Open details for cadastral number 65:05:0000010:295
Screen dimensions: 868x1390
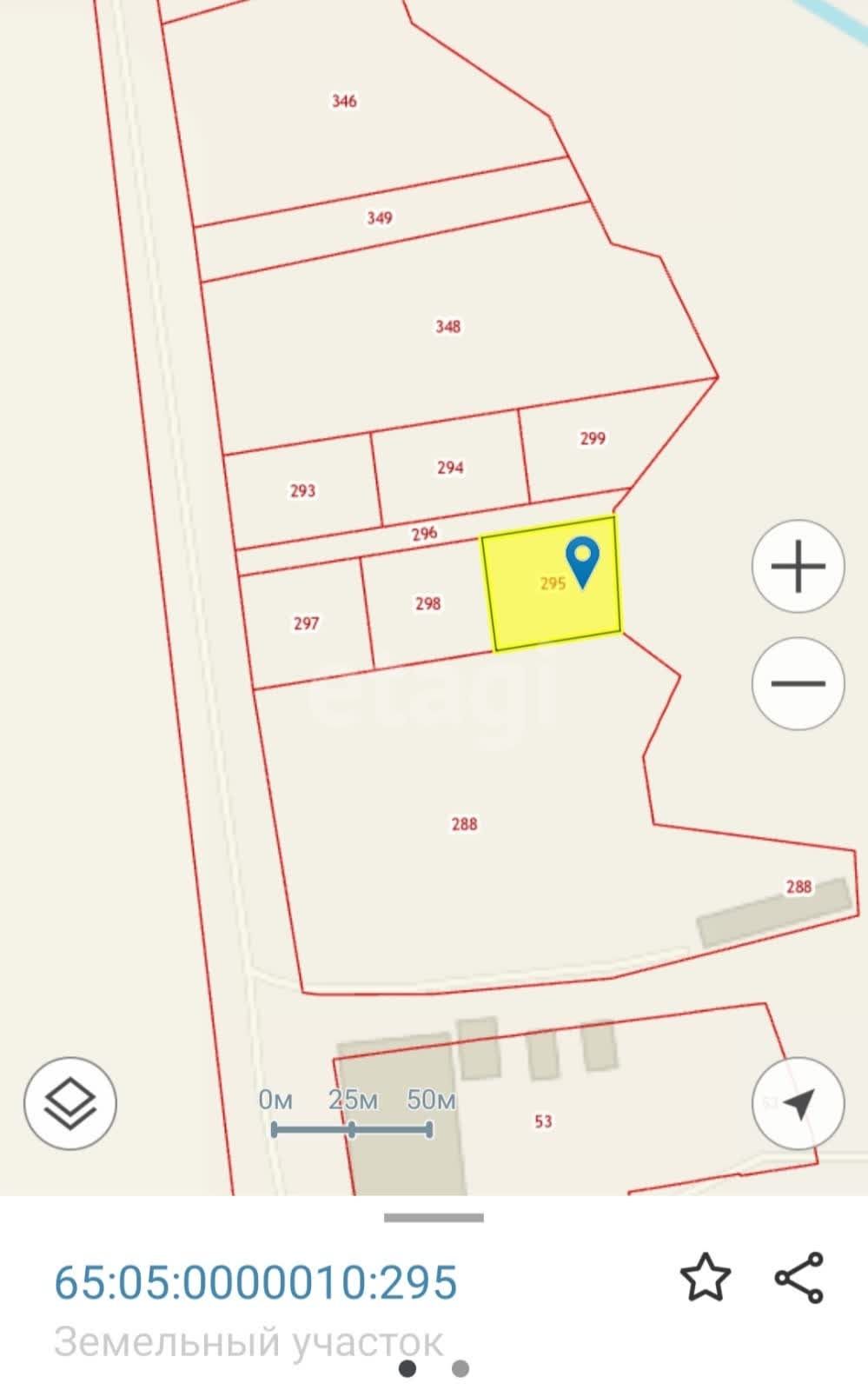click(x=255, y=1282)
